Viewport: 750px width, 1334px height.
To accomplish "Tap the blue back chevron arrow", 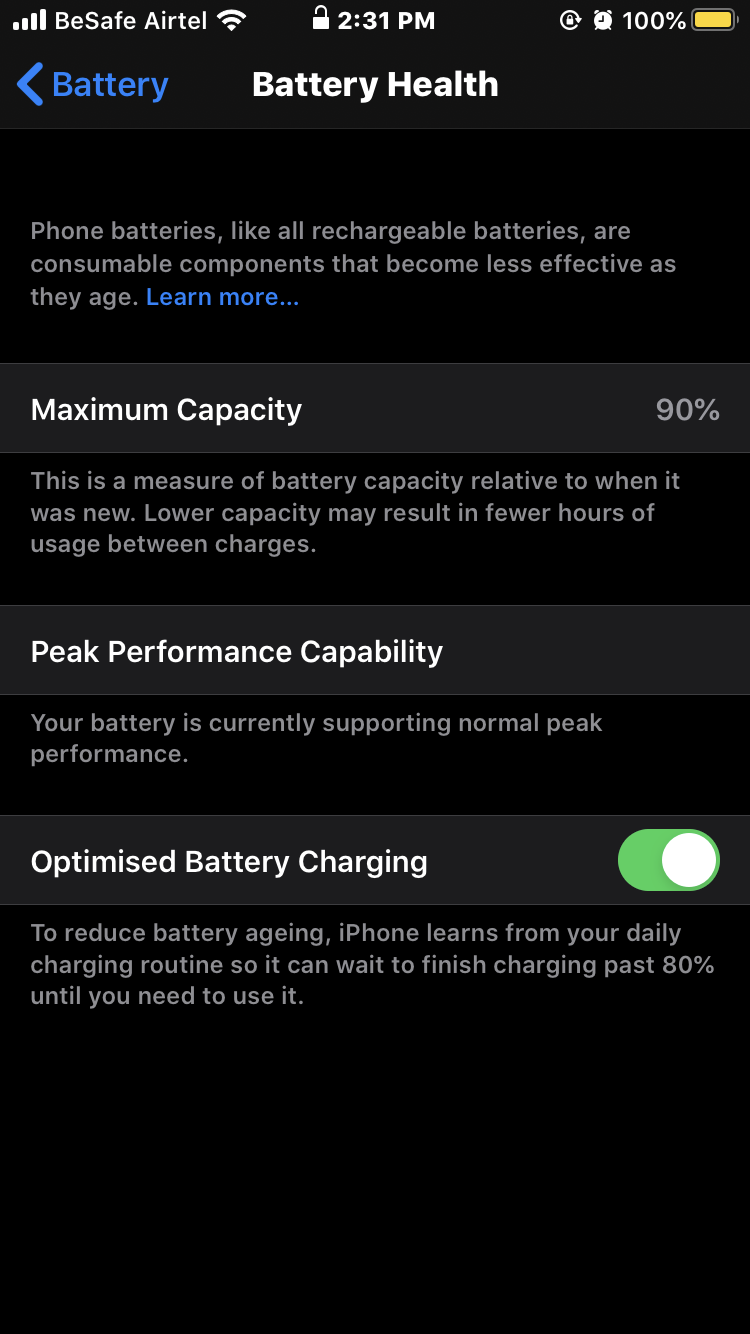I will [x=29, y=85].
